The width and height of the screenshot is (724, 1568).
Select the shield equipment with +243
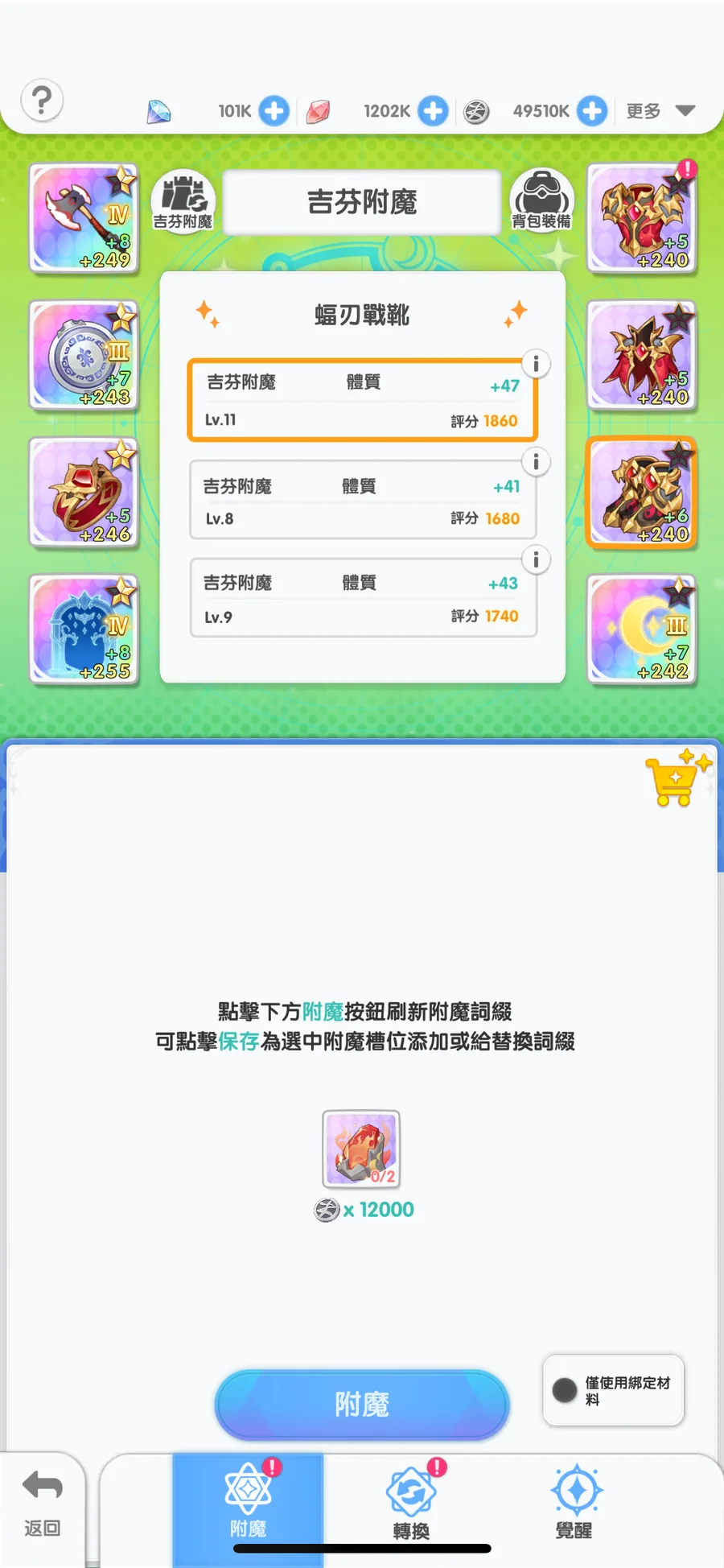(84, 355)
